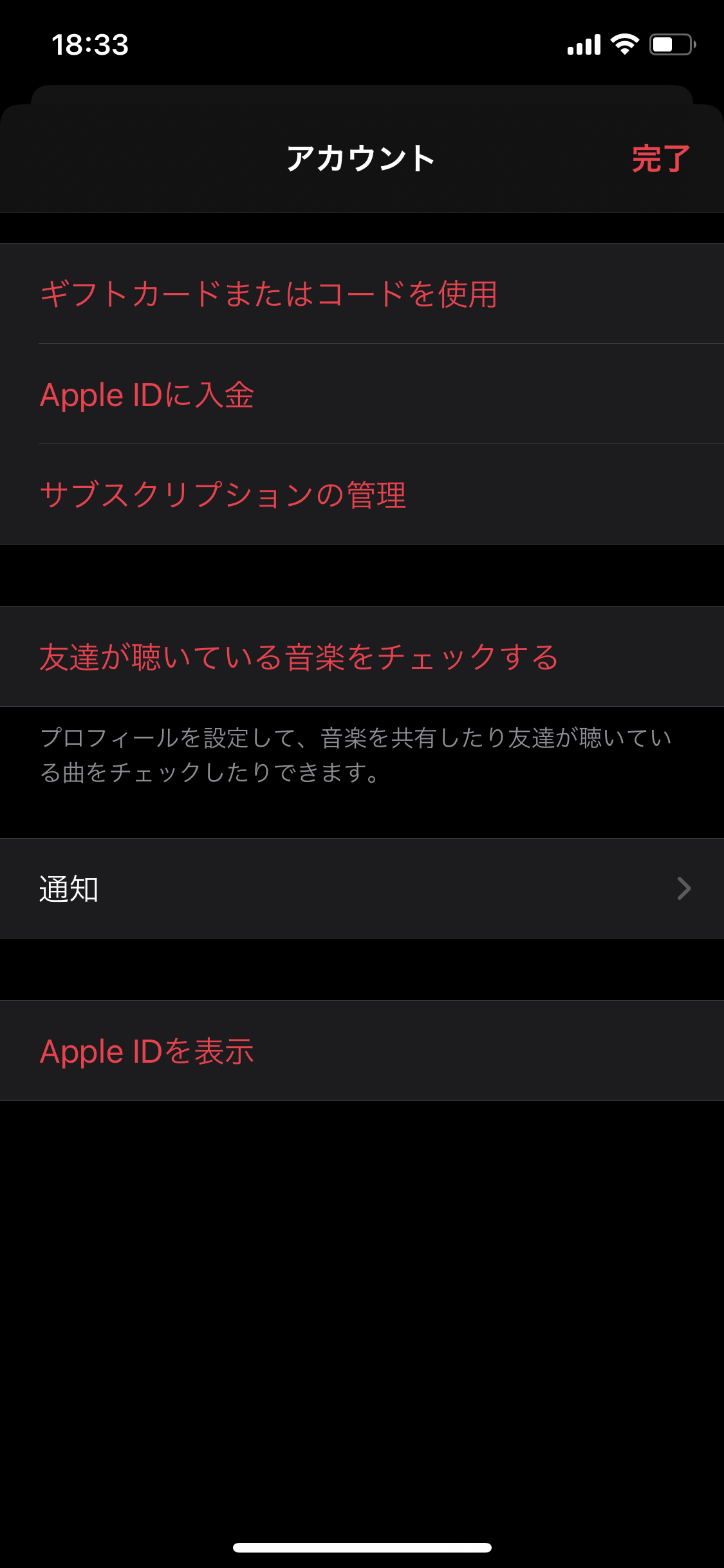The width and height of the screenshot is (724, 1568).
Task: View Apple IDを表示
Action: point(147,1051)
